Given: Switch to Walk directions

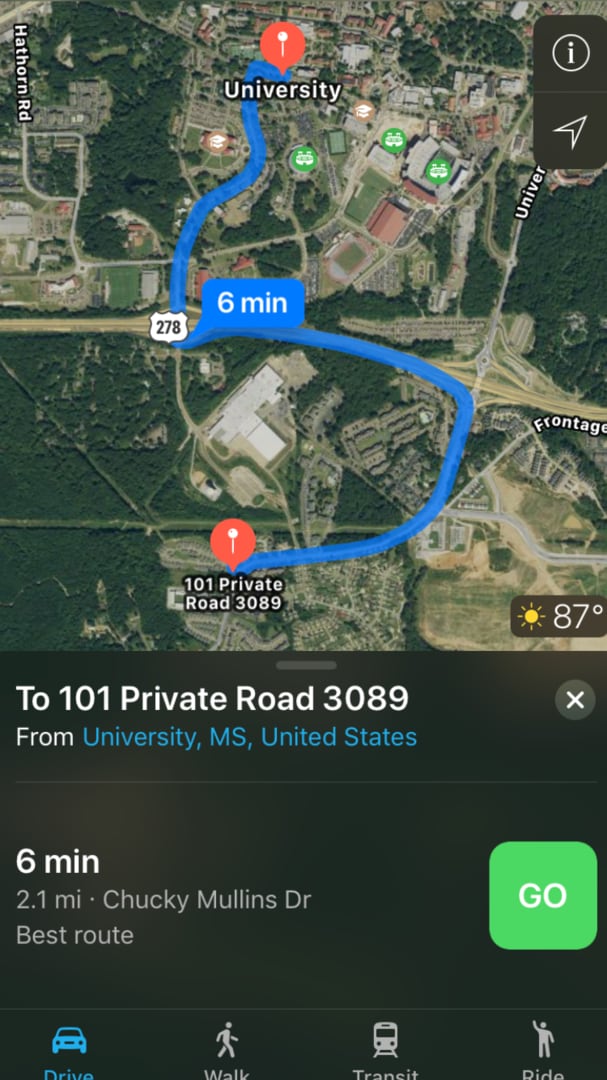Looking at the screenshot, I should 227,1050.
